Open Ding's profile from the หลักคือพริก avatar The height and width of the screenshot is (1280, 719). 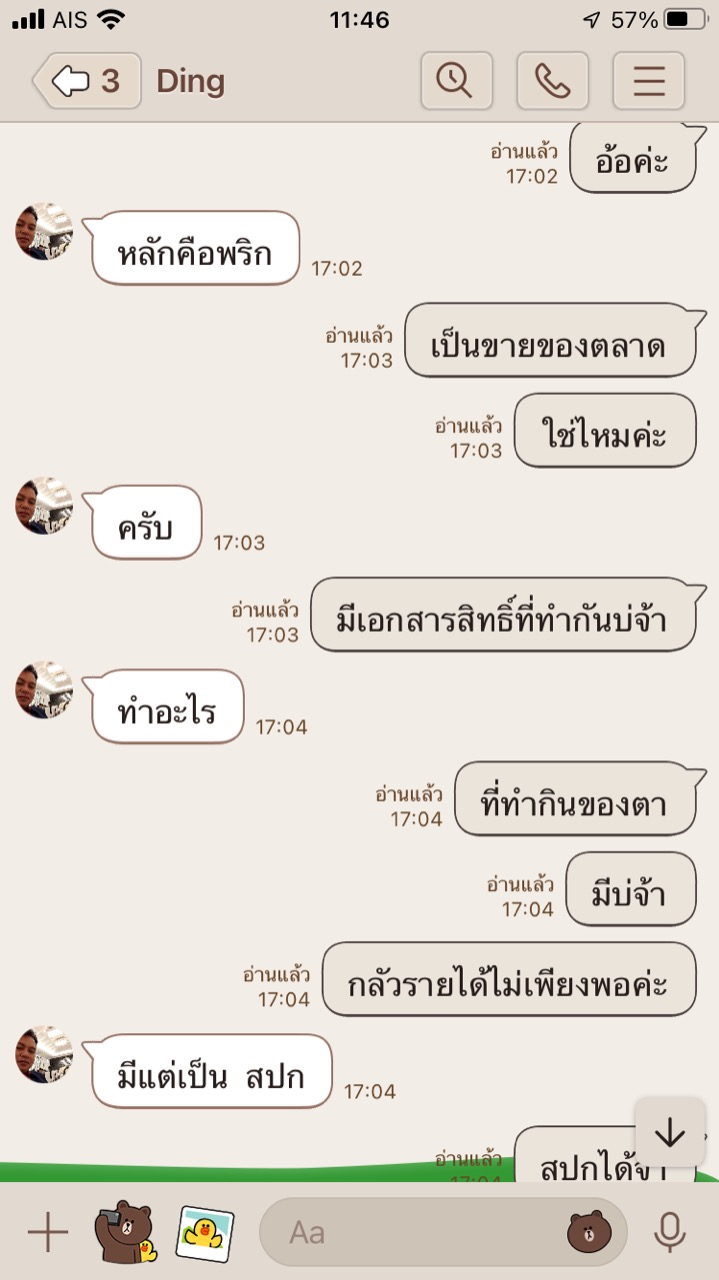click(x=44, y=232)
